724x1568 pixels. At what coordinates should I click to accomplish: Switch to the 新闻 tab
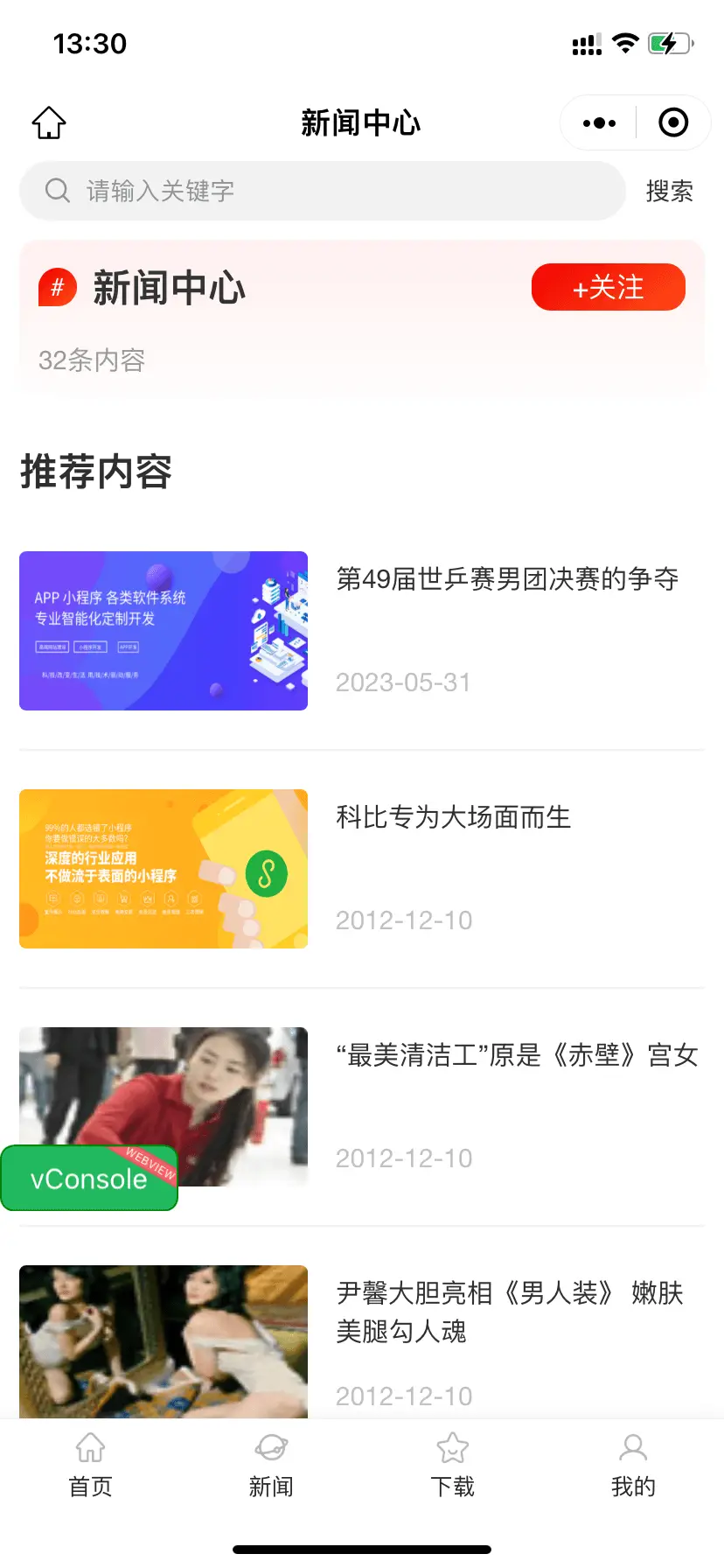271,1465
